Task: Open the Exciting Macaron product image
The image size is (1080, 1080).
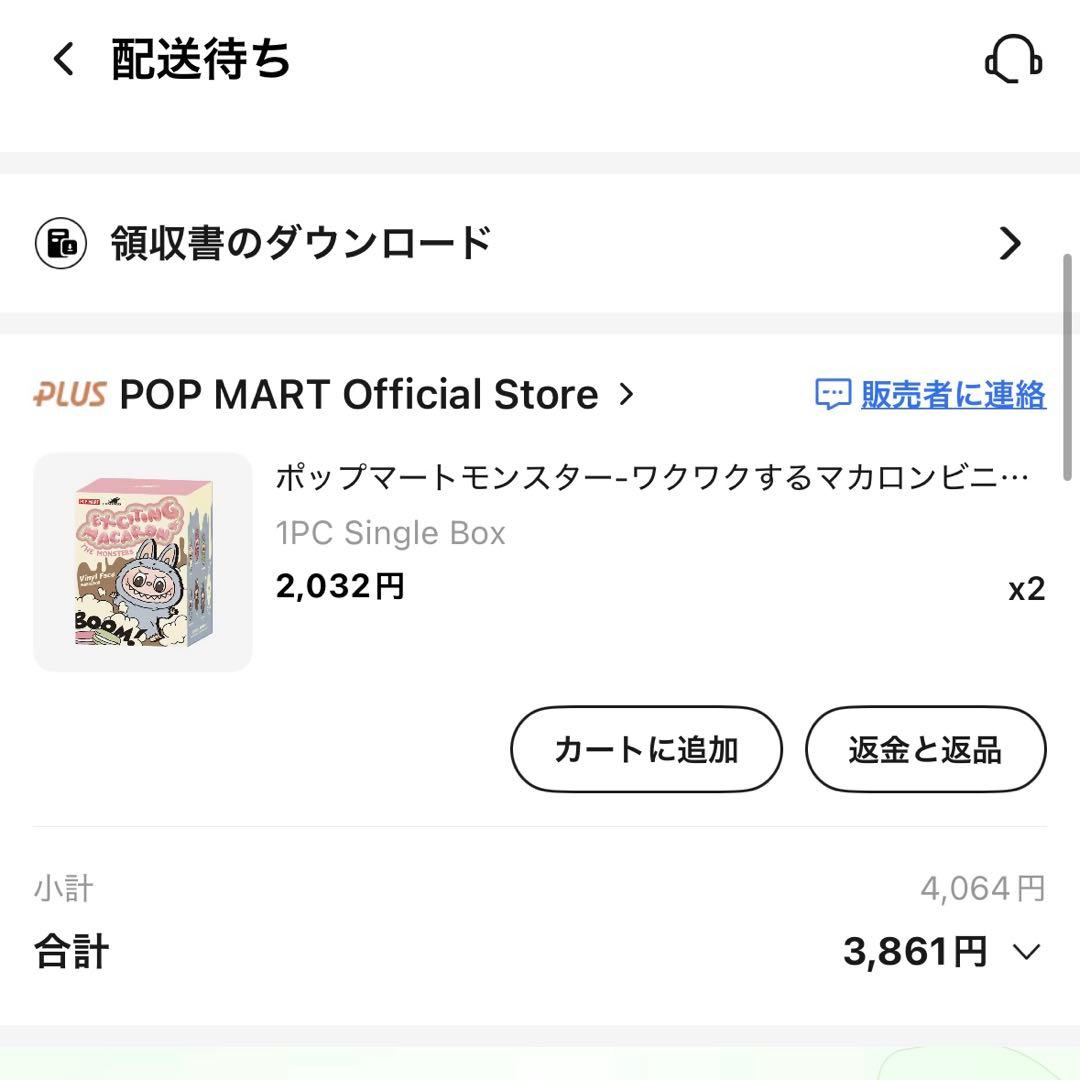Action: [143, 562]
